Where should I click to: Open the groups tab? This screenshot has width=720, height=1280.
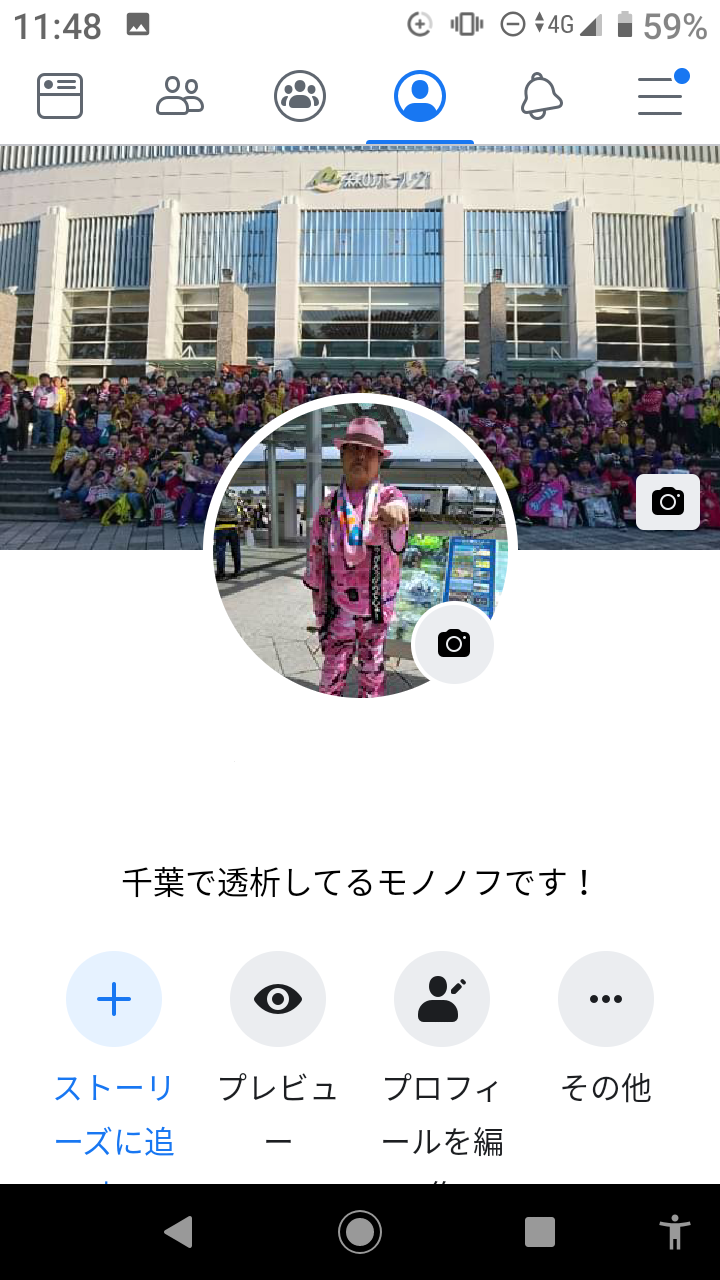300,96
